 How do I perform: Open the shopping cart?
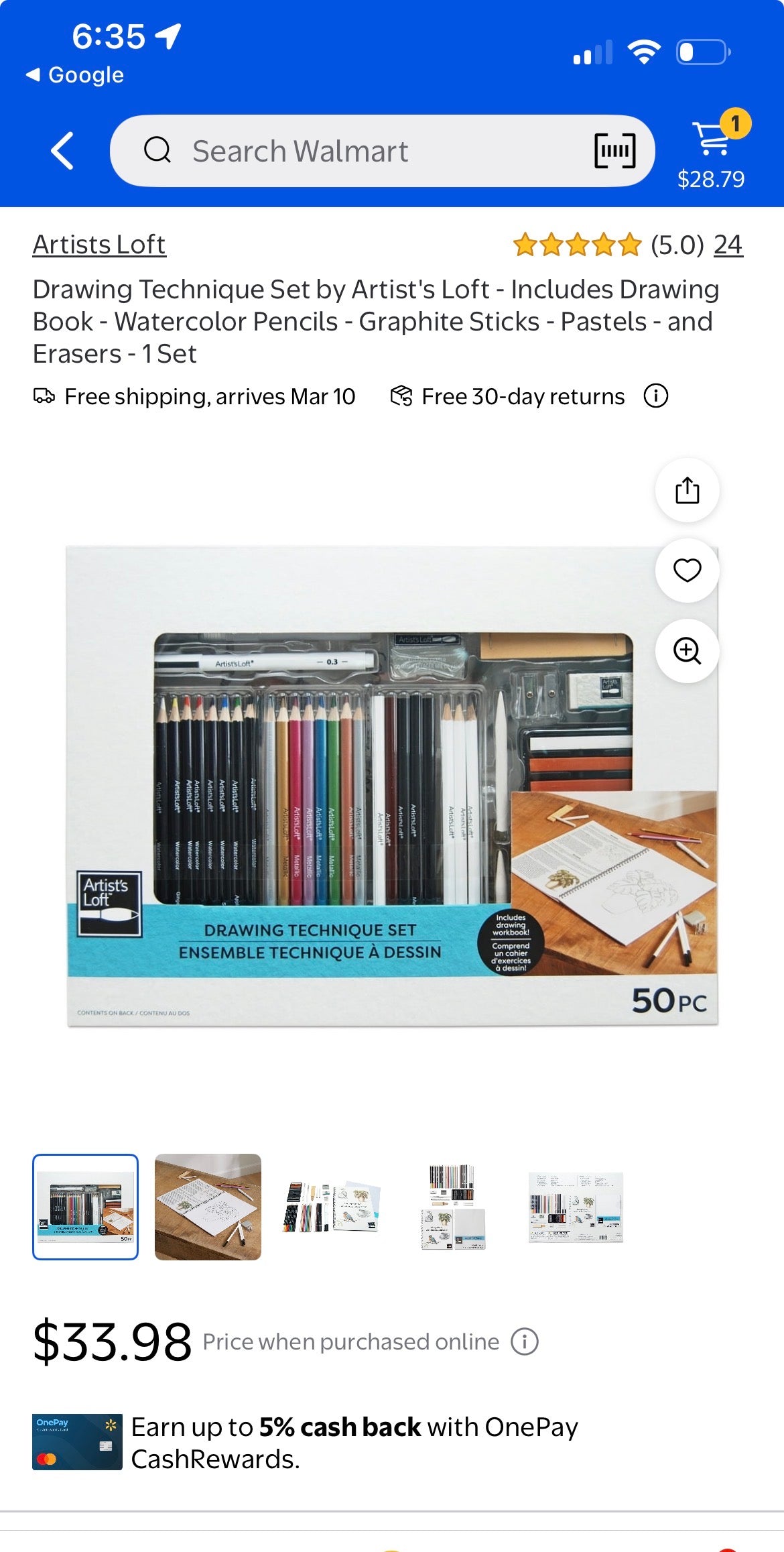click(x=712, y=151)
